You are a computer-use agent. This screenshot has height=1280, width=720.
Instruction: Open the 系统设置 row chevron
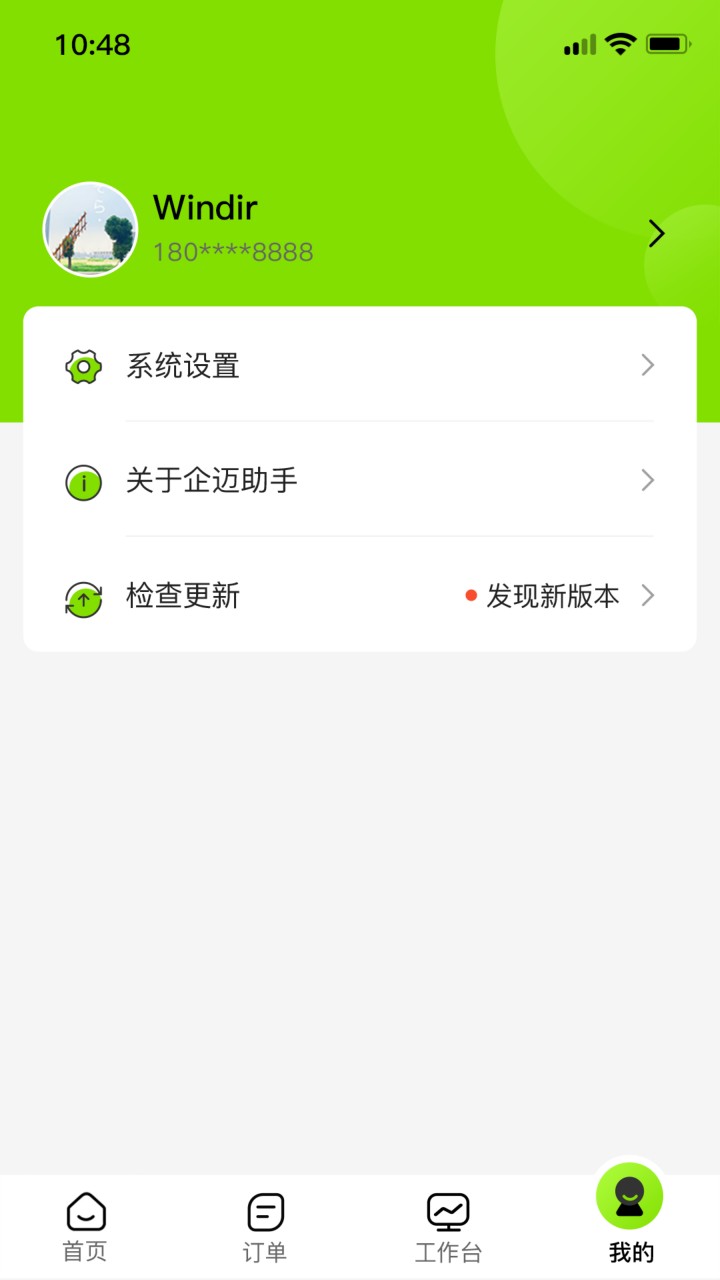pyautogui.click(x=647, y=366)
